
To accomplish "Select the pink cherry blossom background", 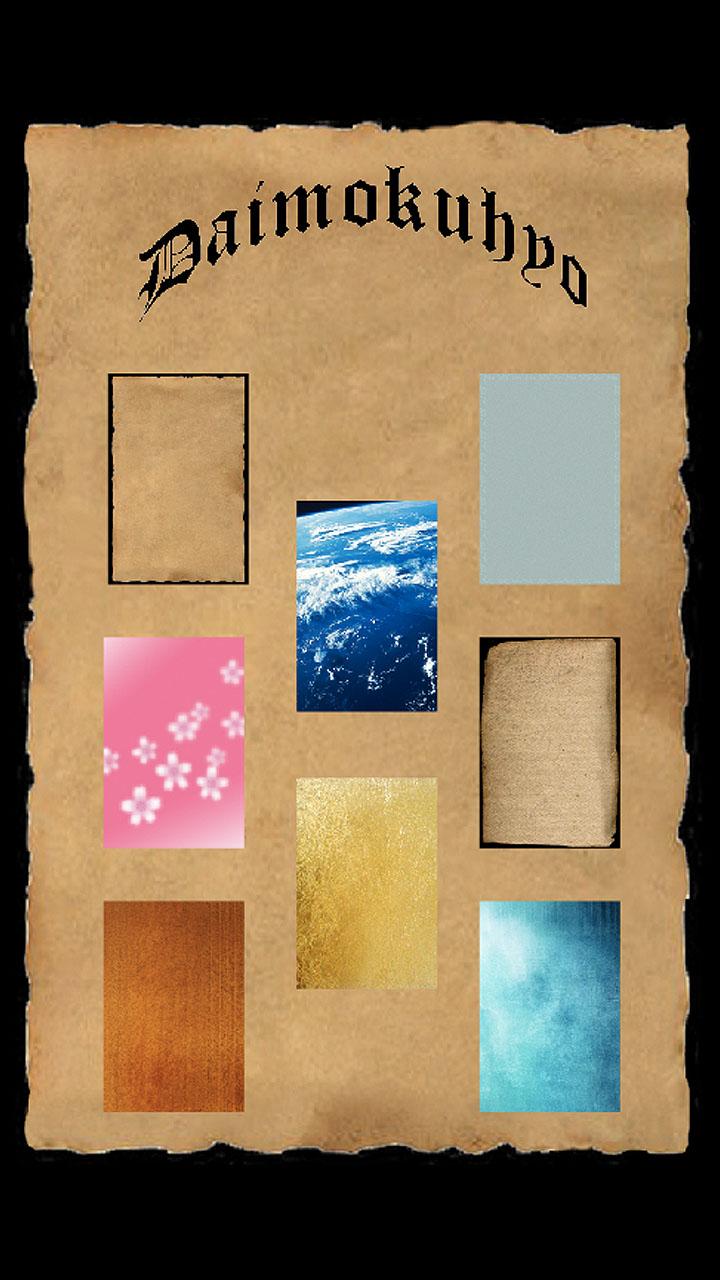I will click(174, 742).
